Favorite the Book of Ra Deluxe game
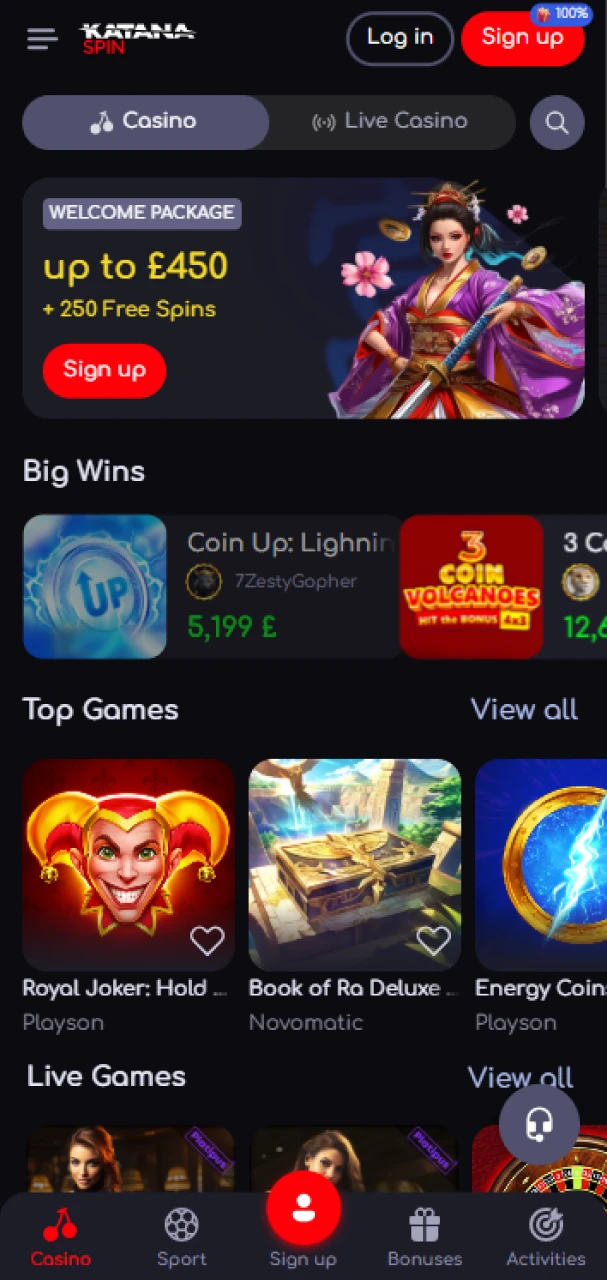The width and height of the screenshot is (607, 1280). point(433,940)
